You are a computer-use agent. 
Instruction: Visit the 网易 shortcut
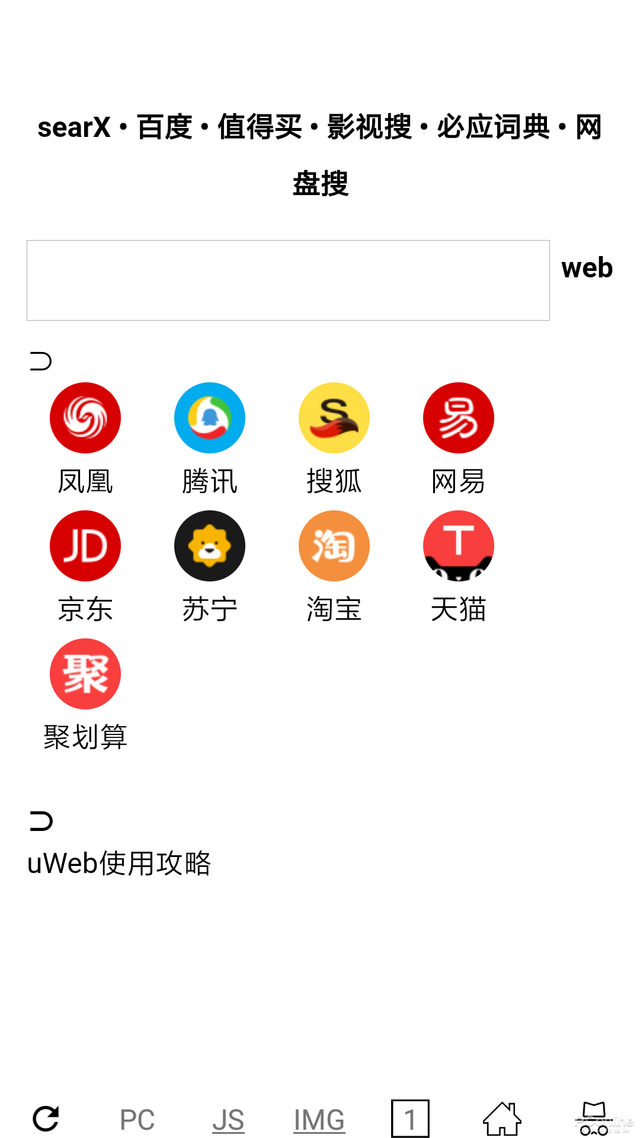459,438
